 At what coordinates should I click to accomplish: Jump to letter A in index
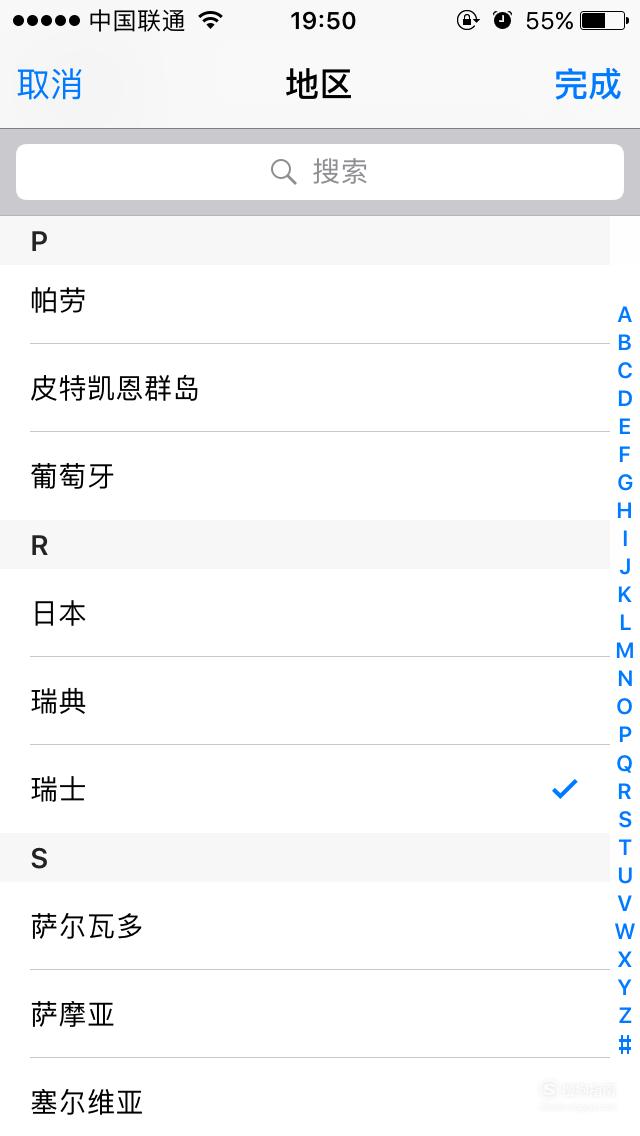click(x=625, y=314)
